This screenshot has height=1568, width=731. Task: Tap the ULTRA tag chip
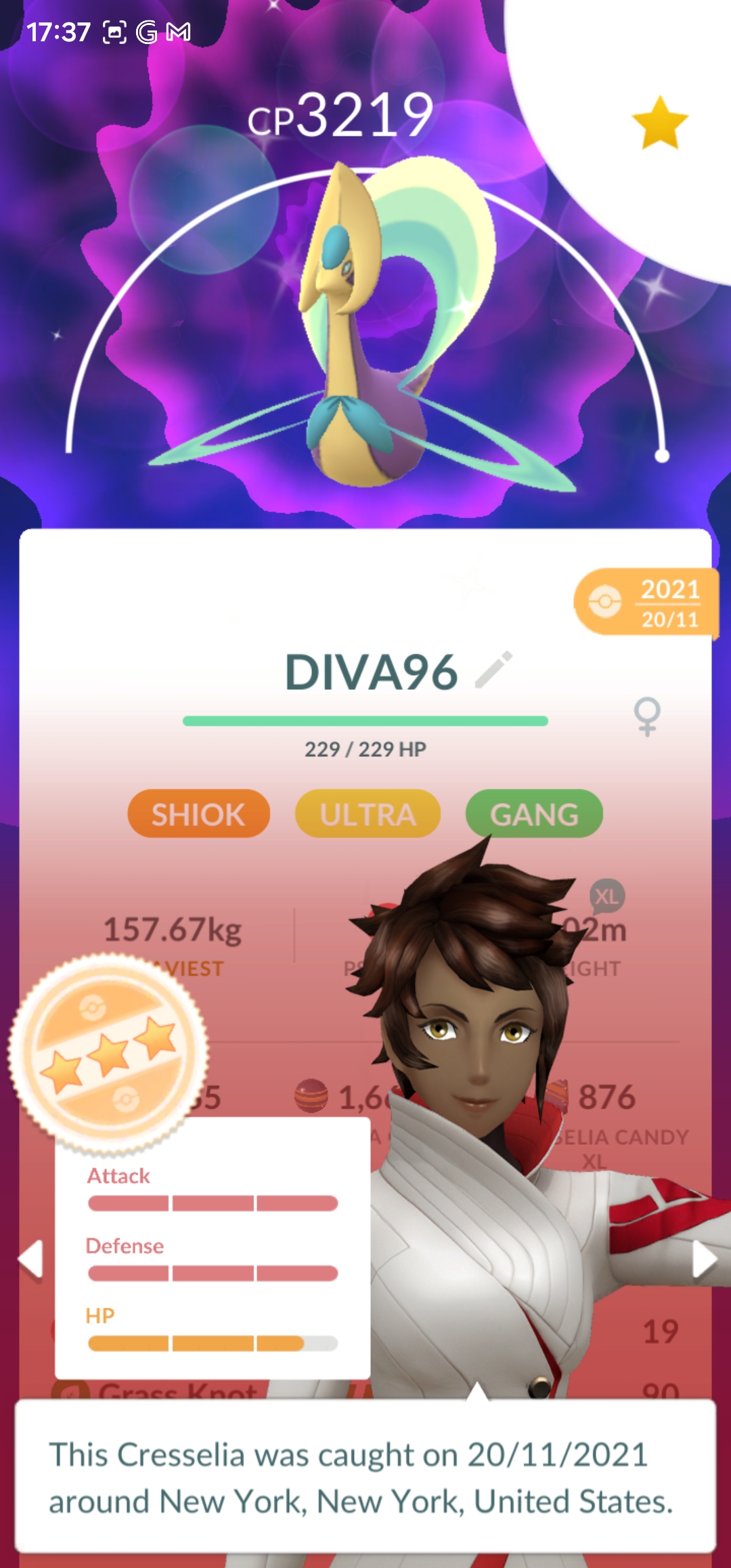(368, 814)
